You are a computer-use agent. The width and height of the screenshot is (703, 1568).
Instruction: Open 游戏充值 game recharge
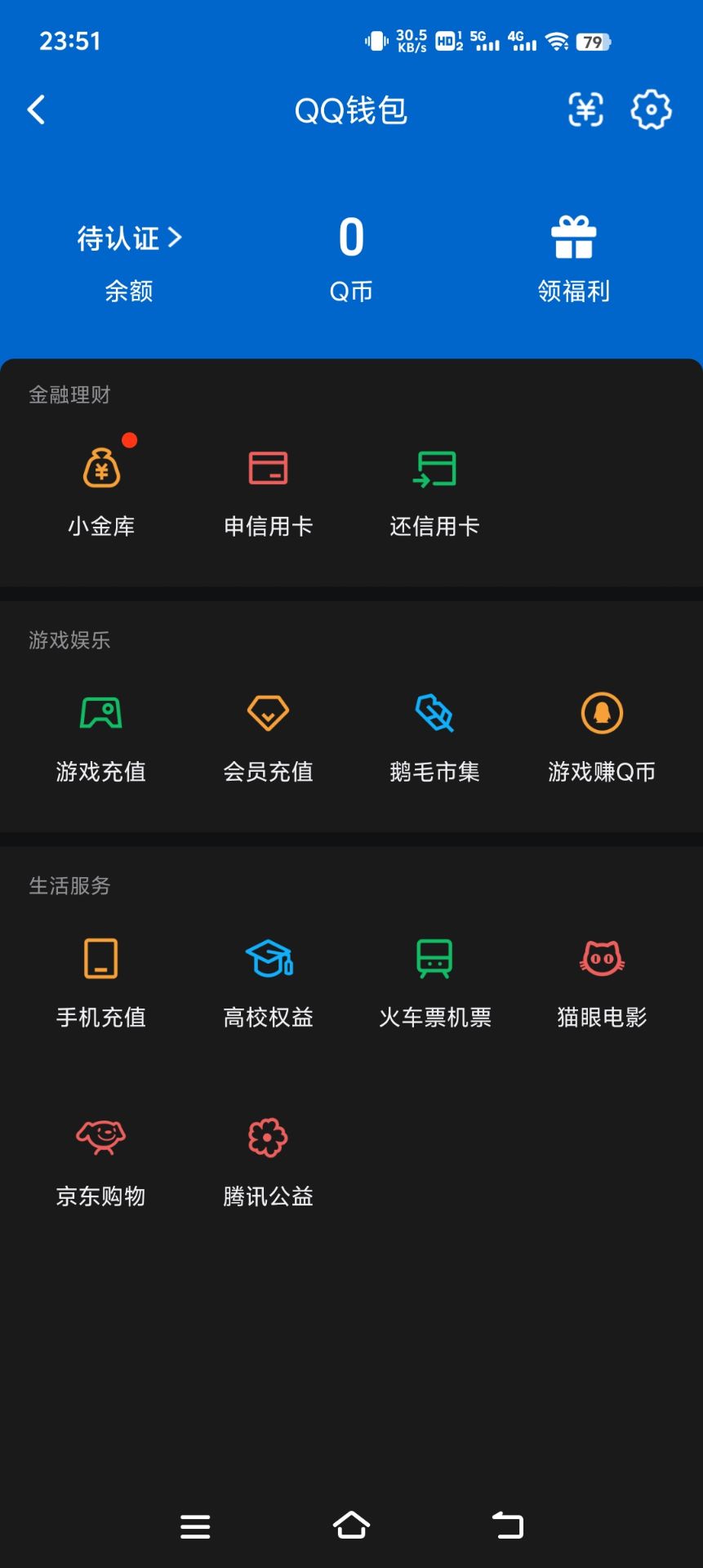coord(100,733)
